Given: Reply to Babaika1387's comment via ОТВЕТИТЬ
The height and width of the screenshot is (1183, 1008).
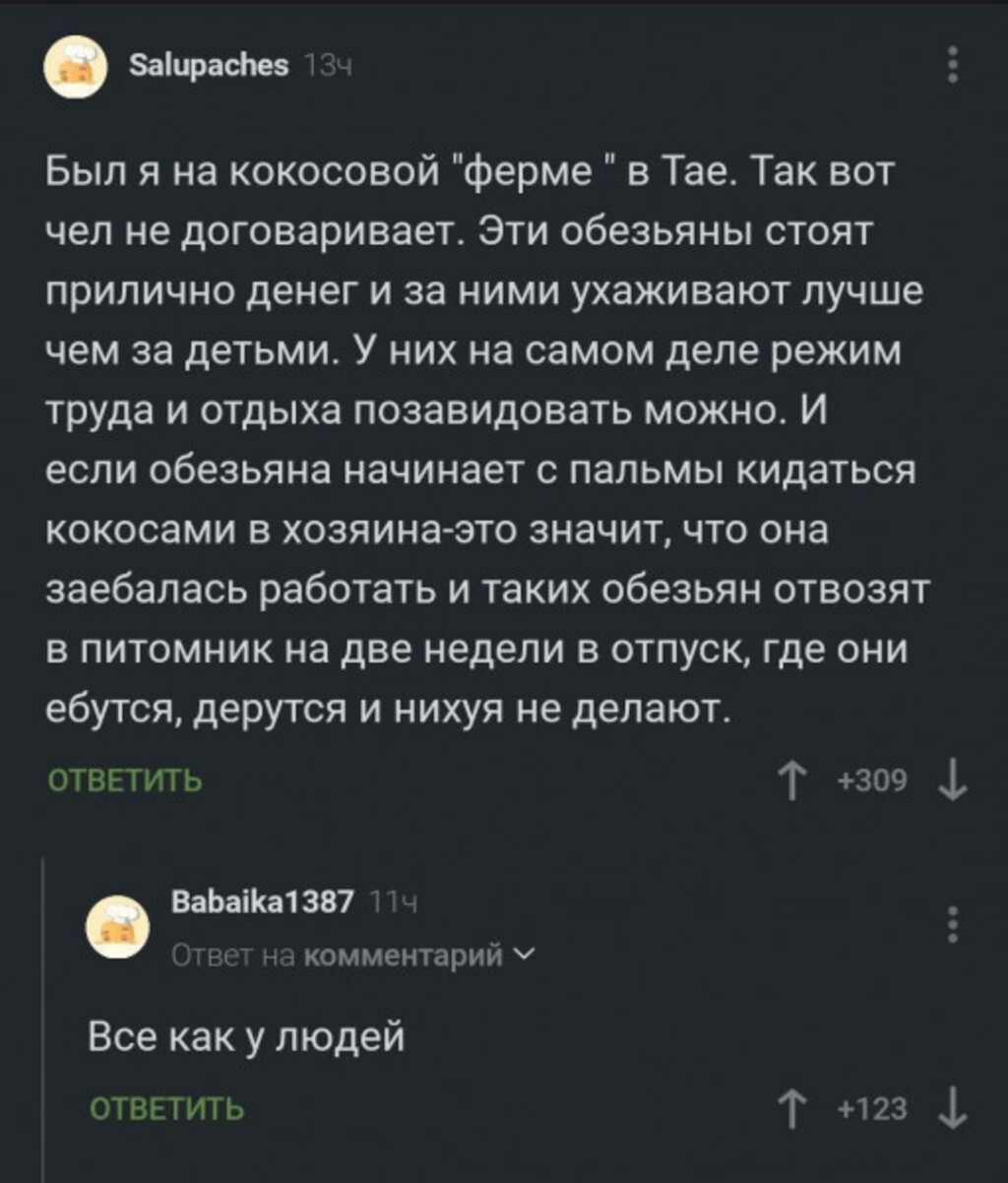Looking at the screenshot, I should [x=166, y=1109].
